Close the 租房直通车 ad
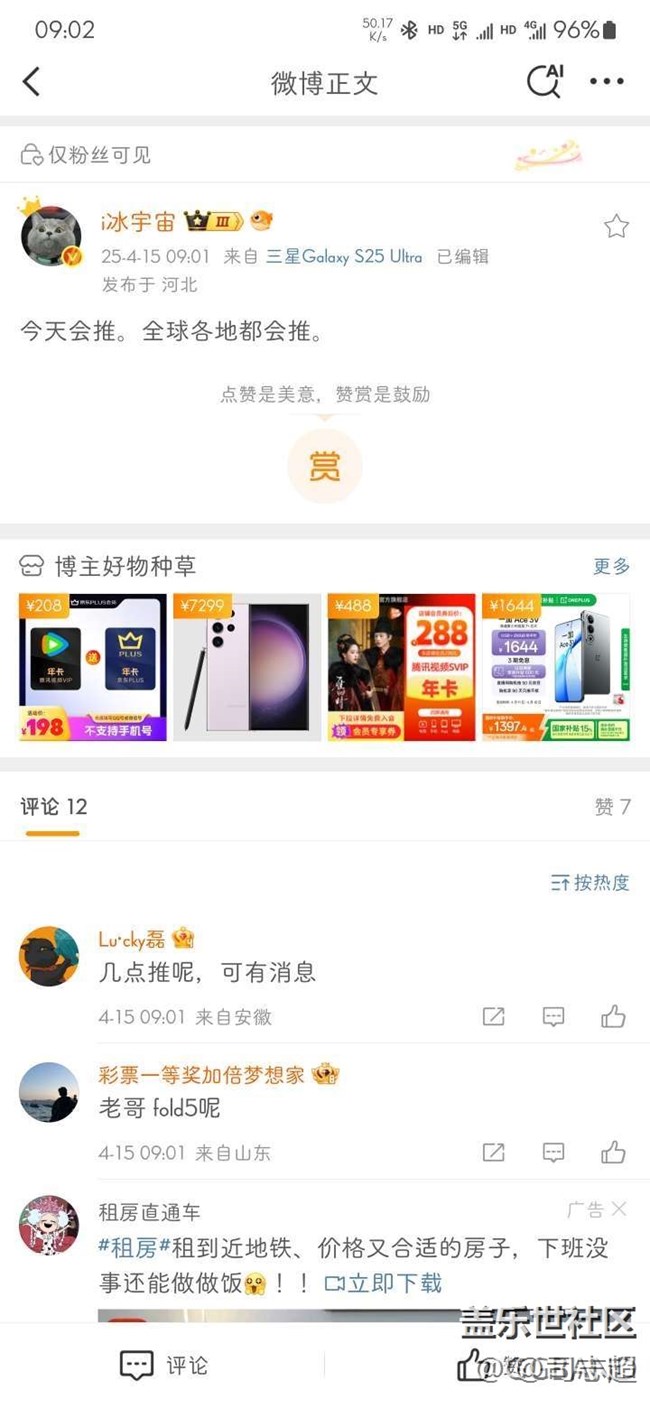Image resolution: width=650 pixels, height=1408 pixels. (x=619, y=1210)
